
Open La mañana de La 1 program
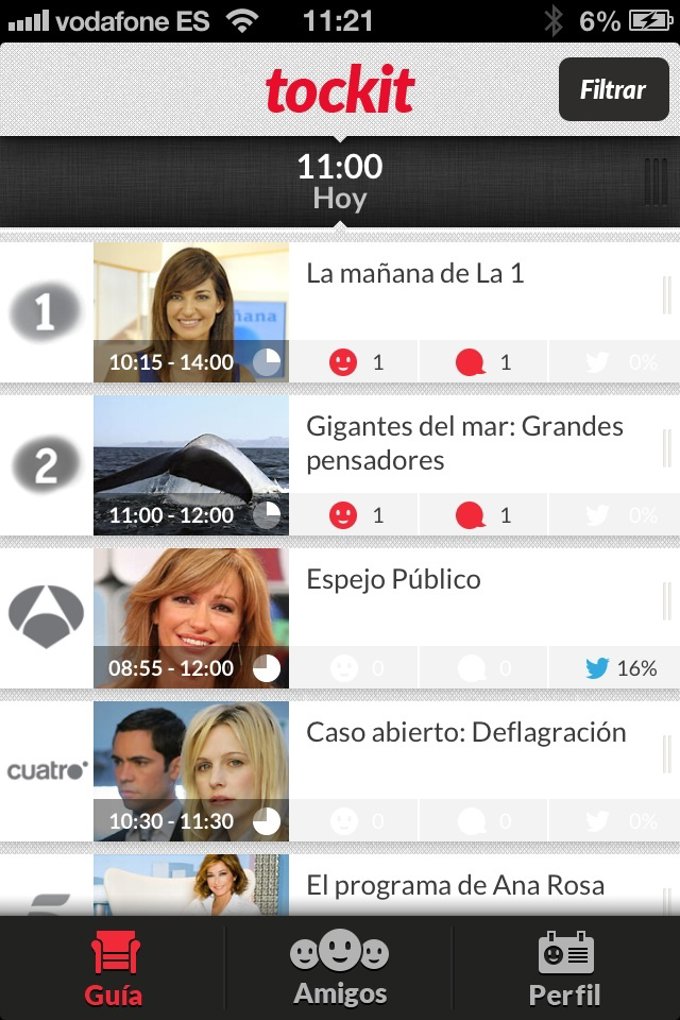click(415, 274)
